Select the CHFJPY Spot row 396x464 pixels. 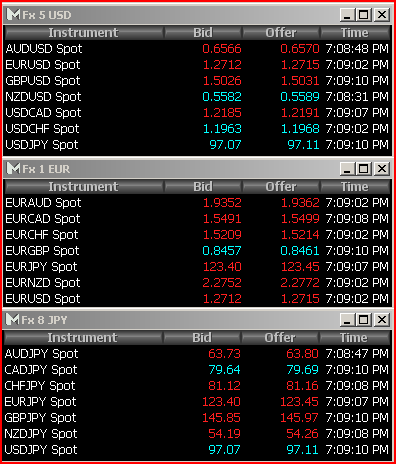197,386
